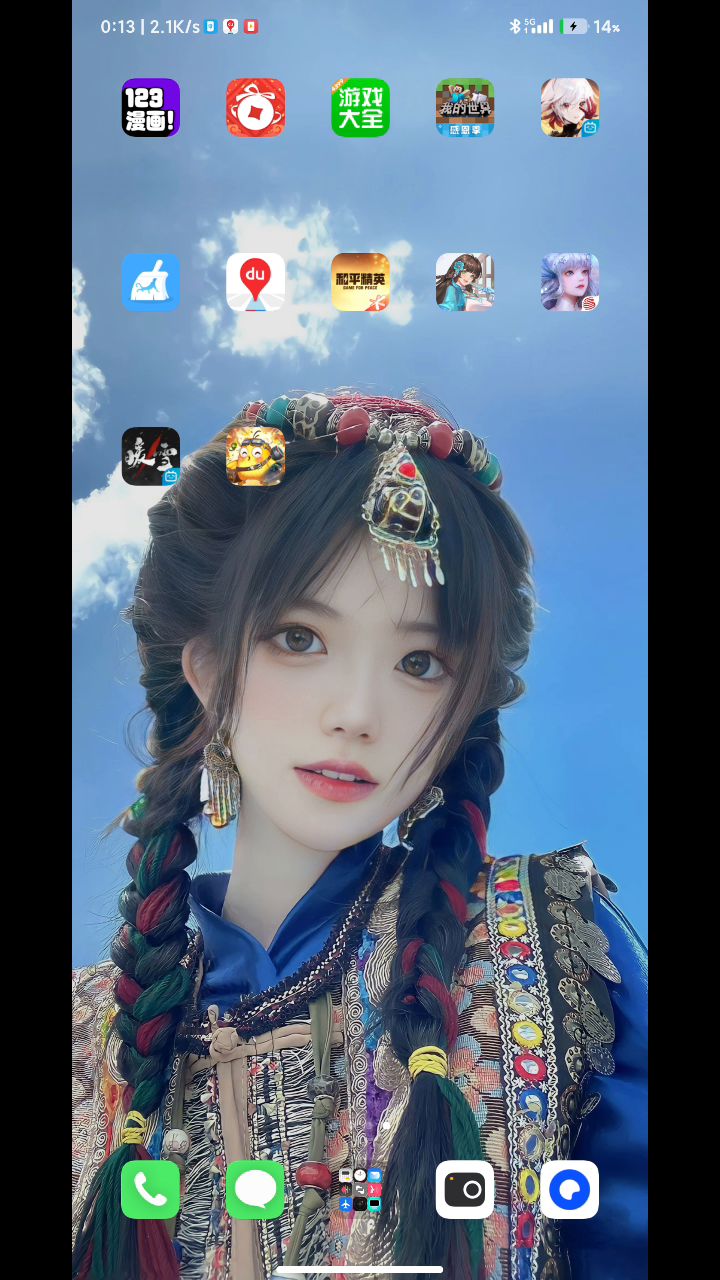The height and width of the screenshot is (1280, 720).
Task: Open the game with the brown-haired girl icon
Action: 465,282
